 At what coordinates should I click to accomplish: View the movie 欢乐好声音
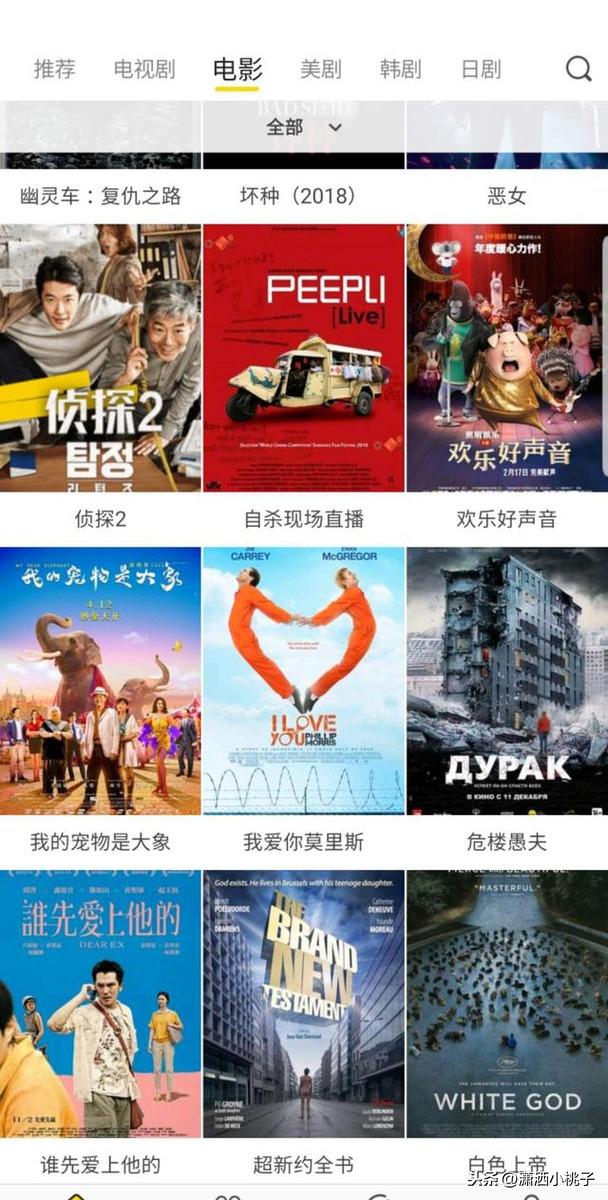click(x=507, y=358)
